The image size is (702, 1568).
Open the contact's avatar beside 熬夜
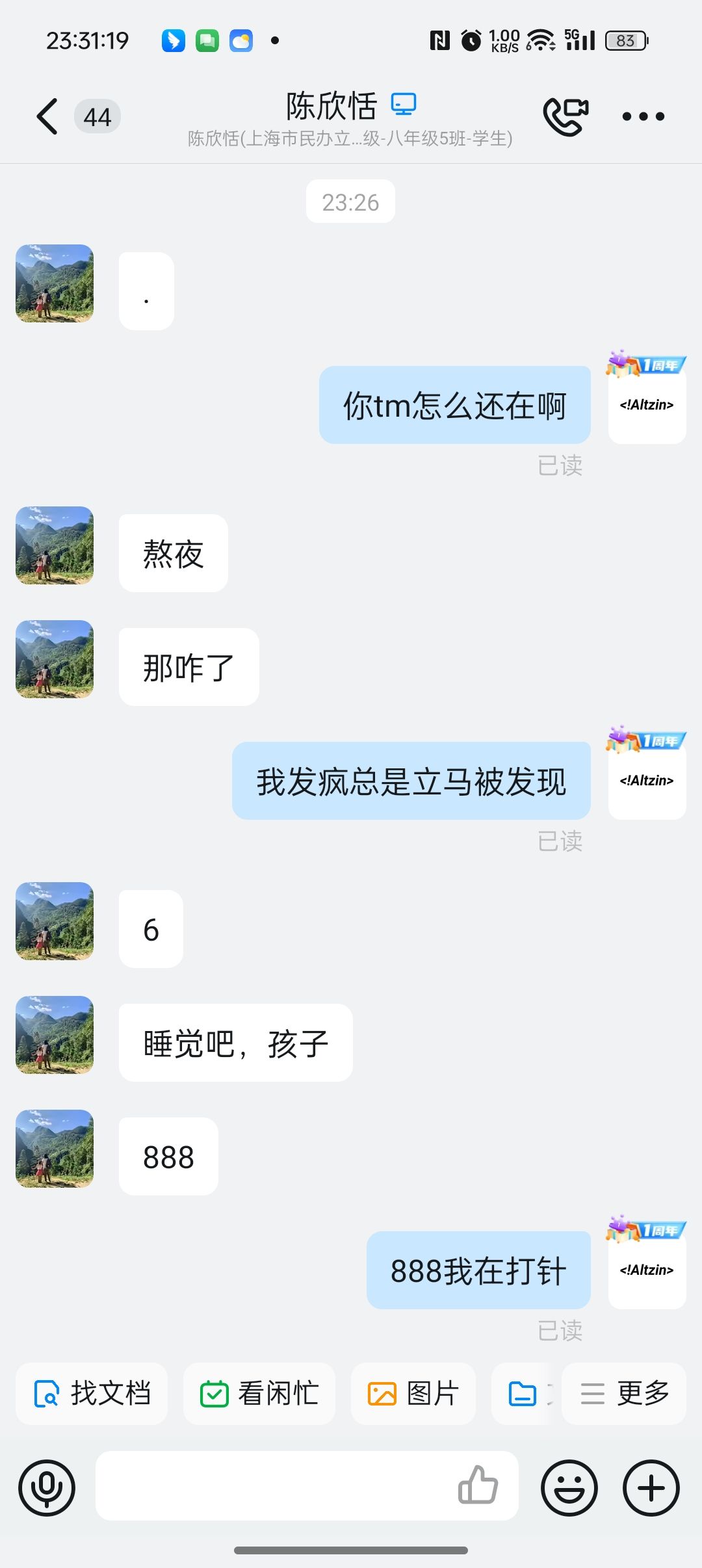point(55,545)
